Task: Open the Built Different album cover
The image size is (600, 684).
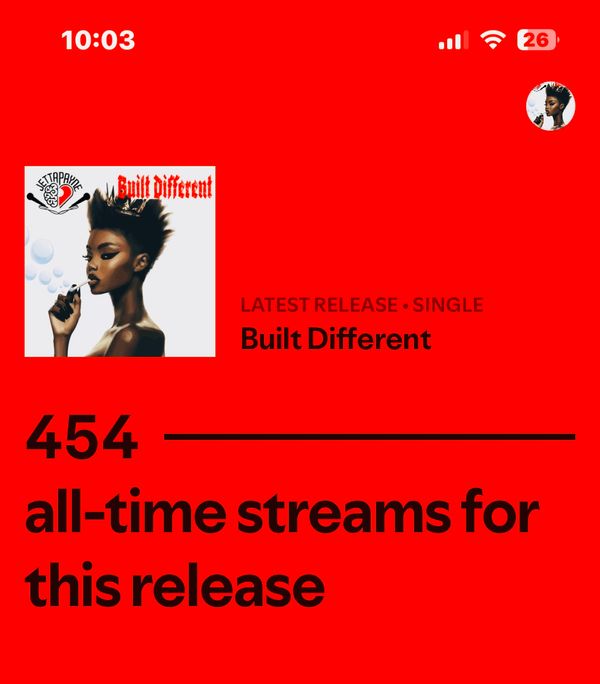Action: click(120, 261)
